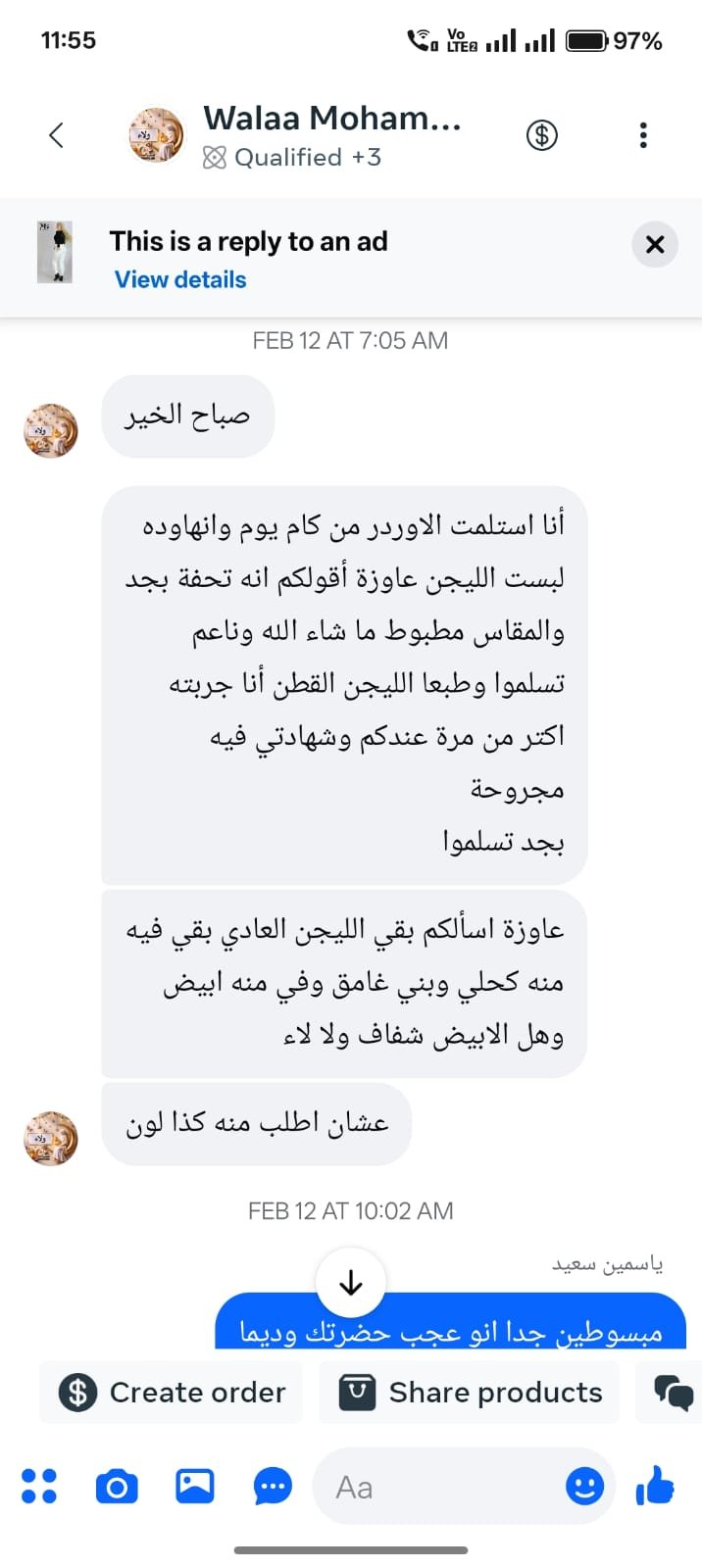Share products in the chat
The image size is (702, 1568).
point(471,1392)
